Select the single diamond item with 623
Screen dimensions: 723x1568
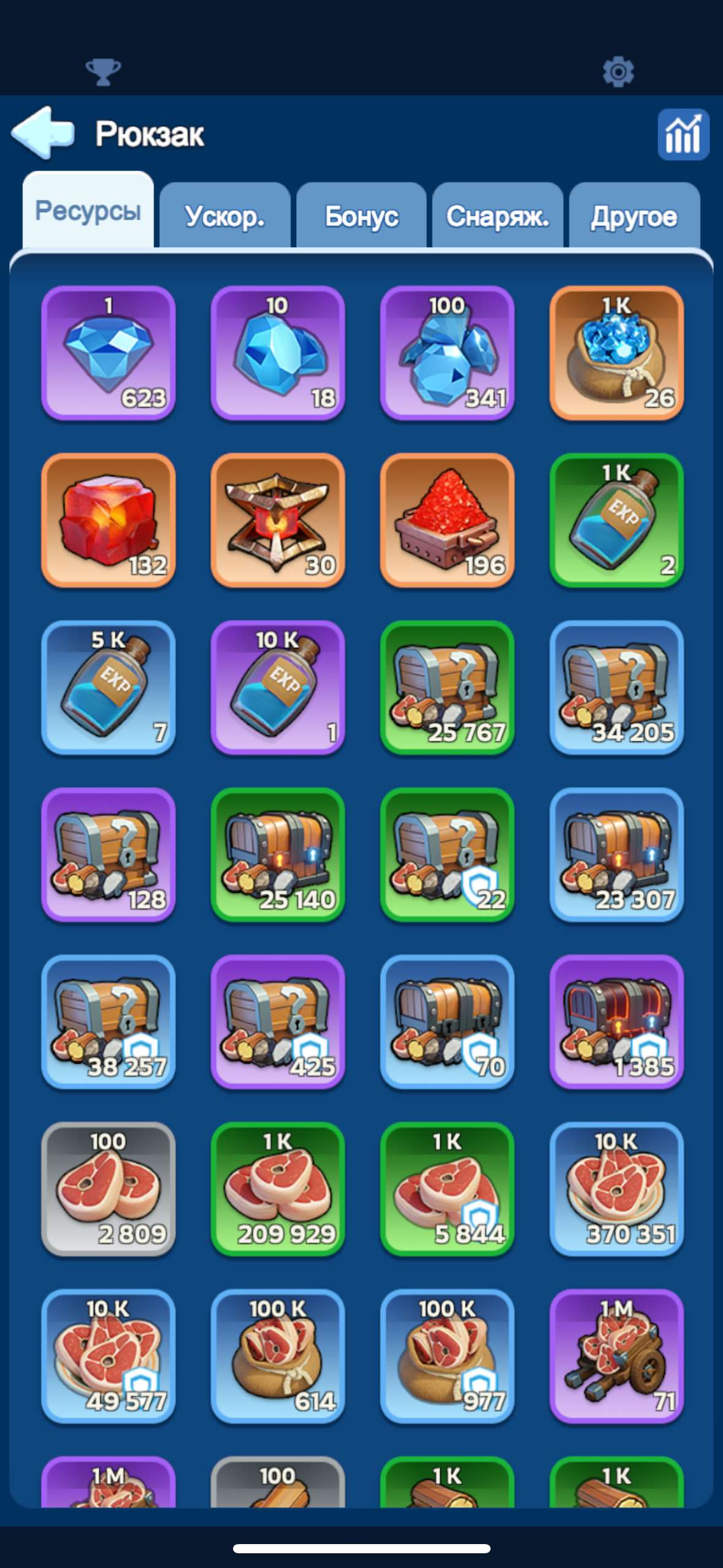[x=109, y=353]
